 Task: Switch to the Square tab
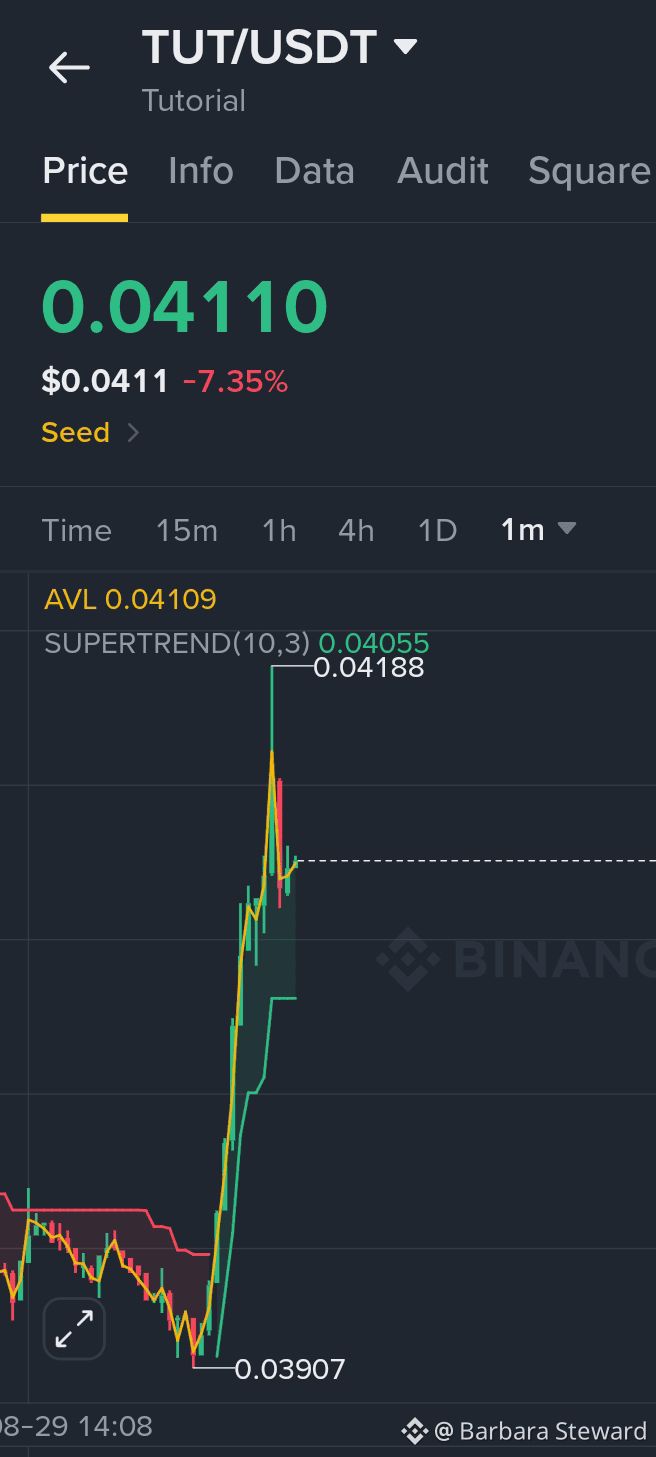[x=589, y=171]
